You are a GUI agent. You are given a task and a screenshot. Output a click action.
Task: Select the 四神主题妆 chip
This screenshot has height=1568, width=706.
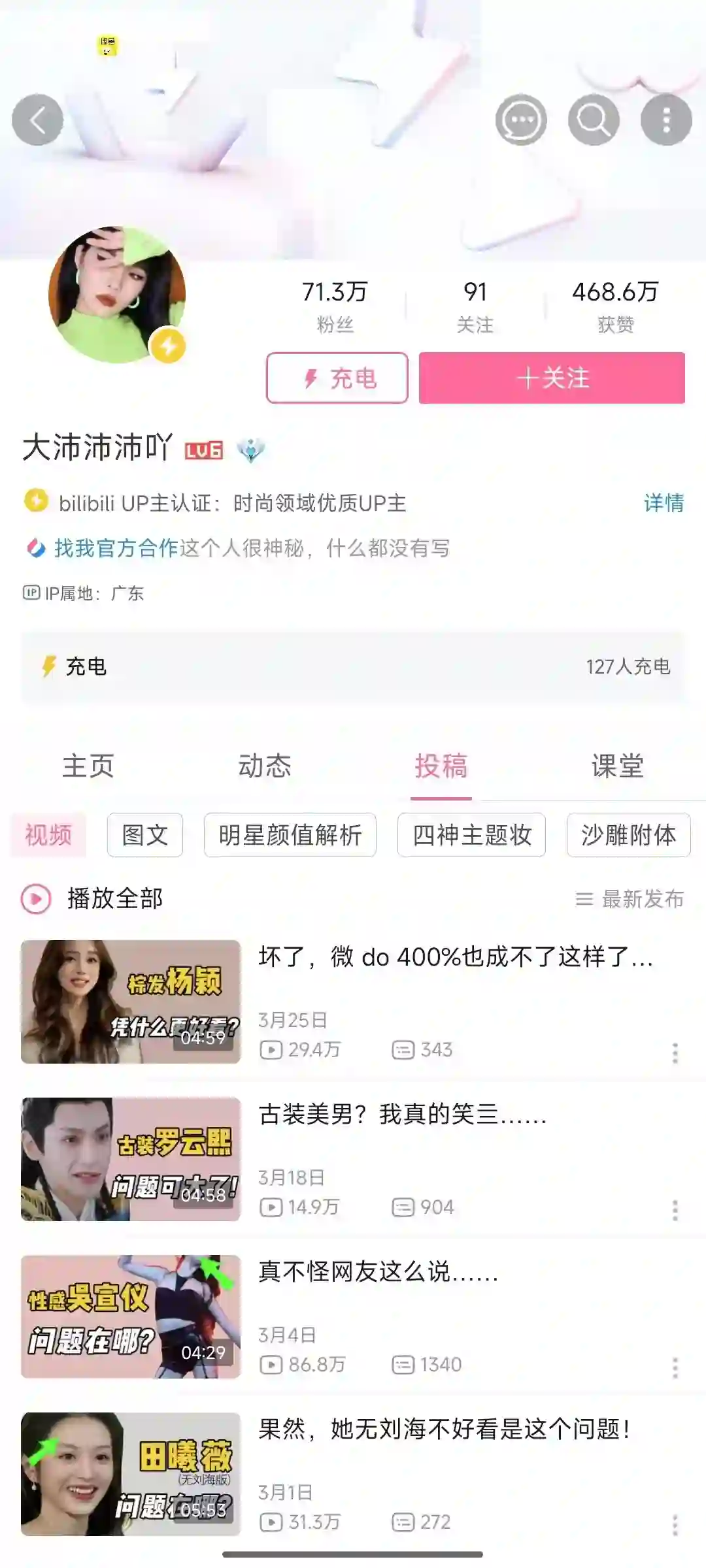471,835
